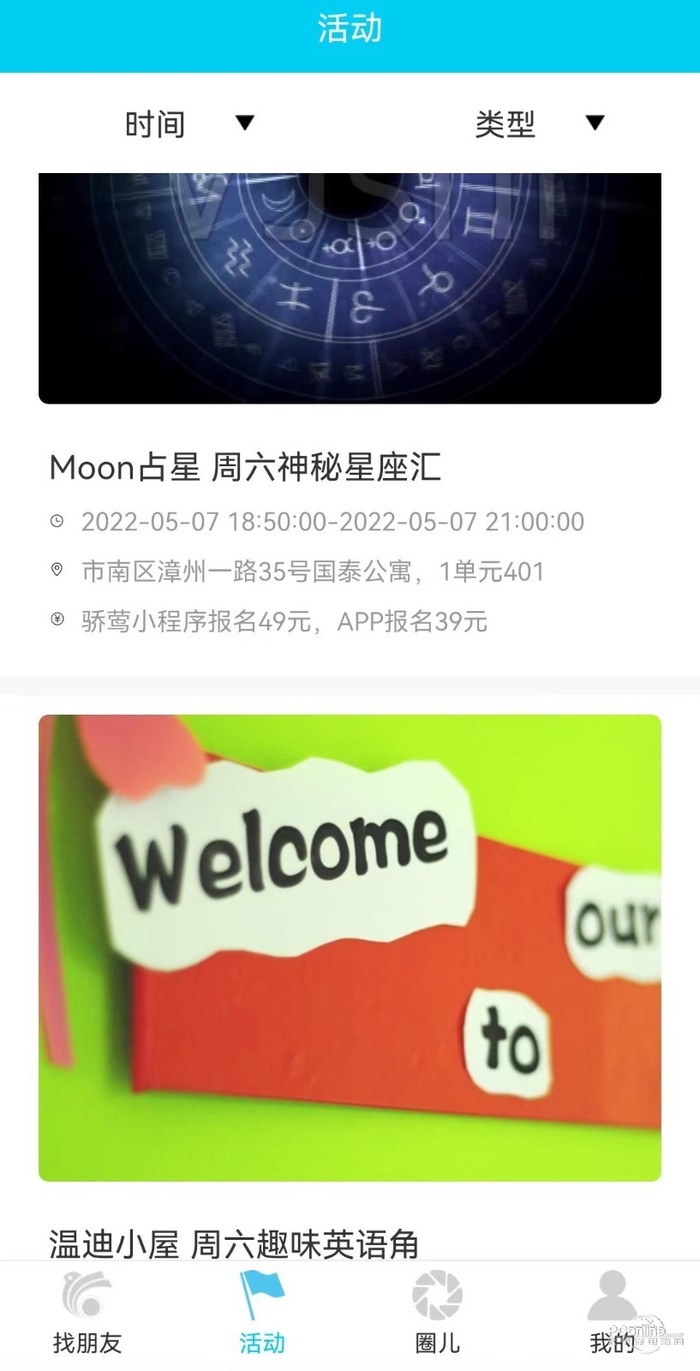Expand the 类型 filter dropdown

click(539, 124)
